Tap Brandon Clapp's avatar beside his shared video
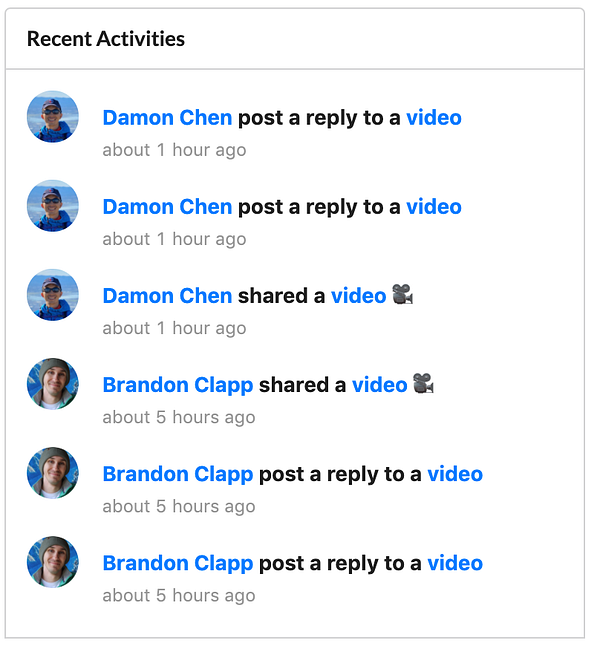This screenshot has height=646, width=600. pyautogui.click(x=53, y=384)
